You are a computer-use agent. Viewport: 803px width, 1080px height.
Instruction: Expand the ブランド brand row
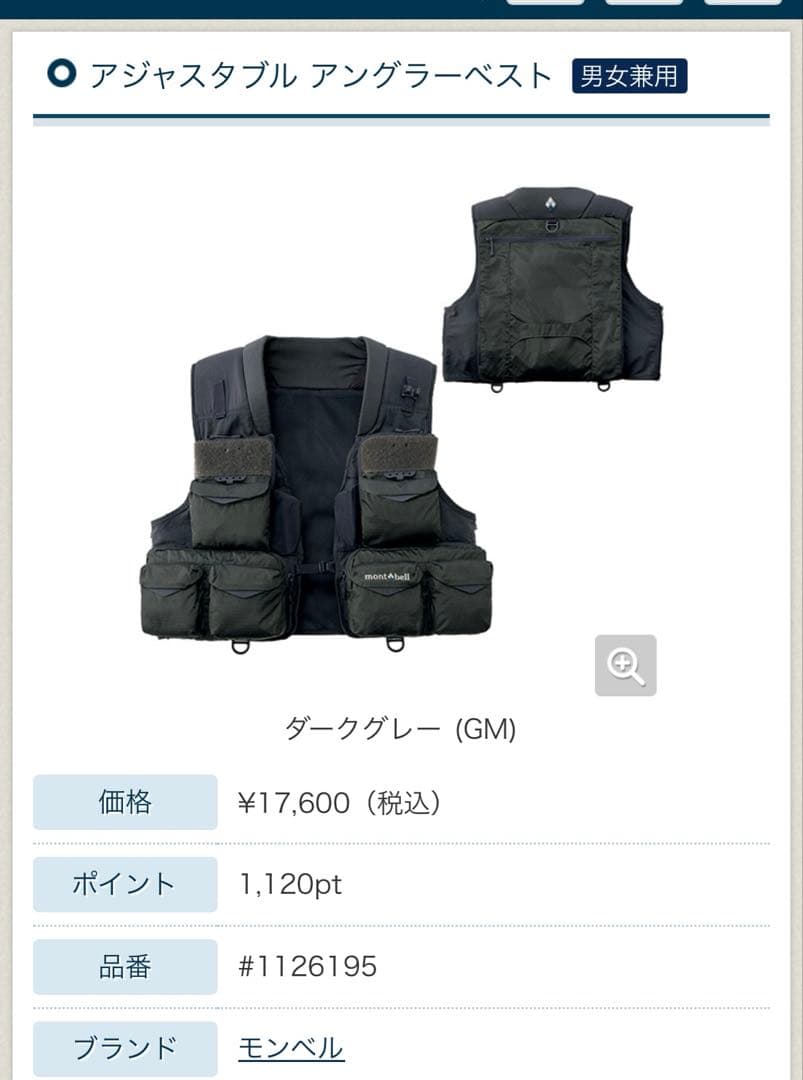124,1046
